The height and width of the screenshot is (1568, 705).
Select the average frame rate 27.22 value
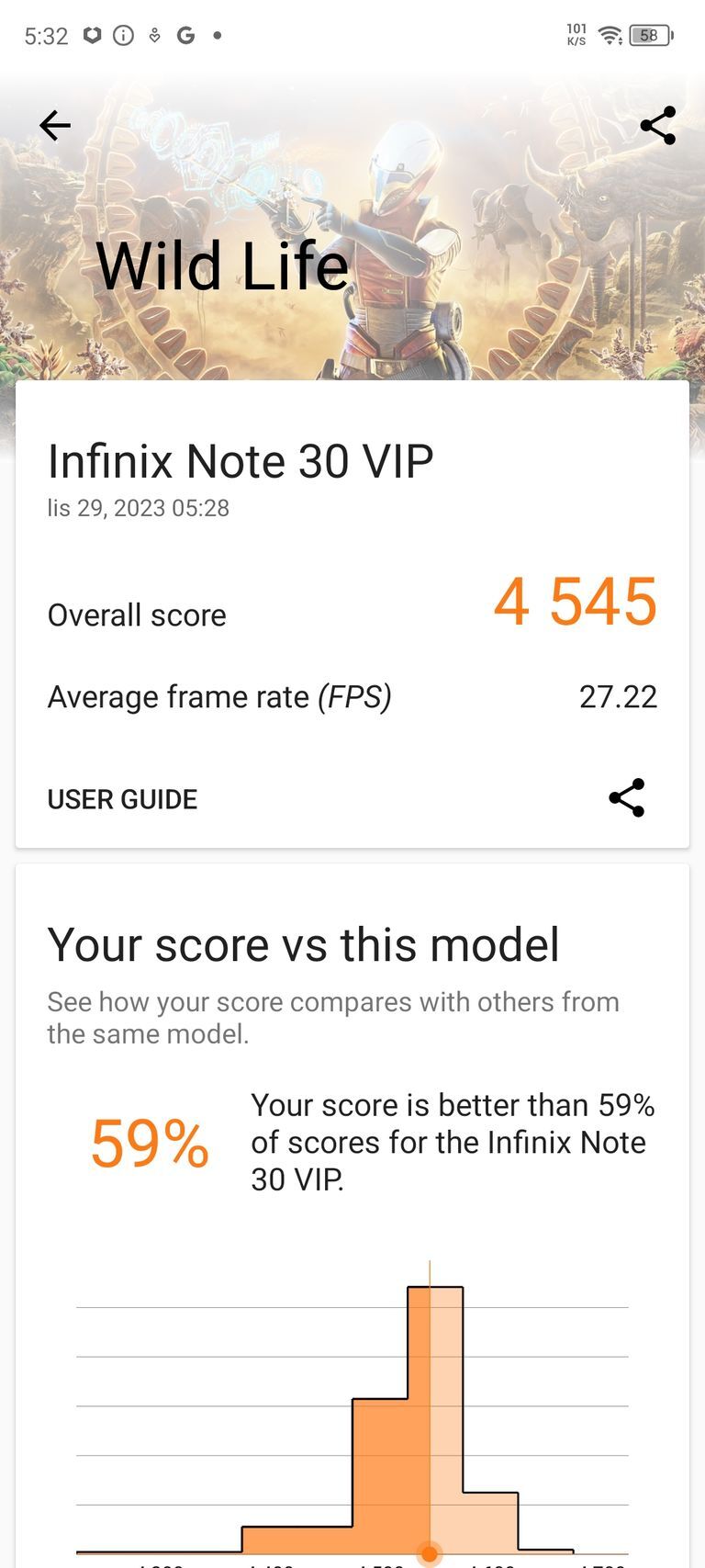click(x=620, y=696)
